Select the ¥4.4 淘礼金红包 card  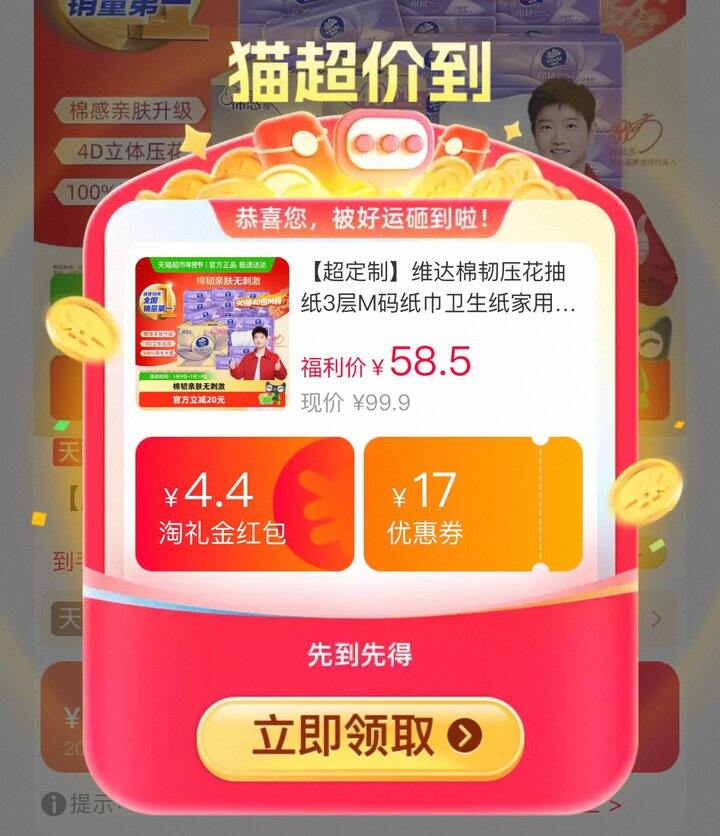coord(244,504)
